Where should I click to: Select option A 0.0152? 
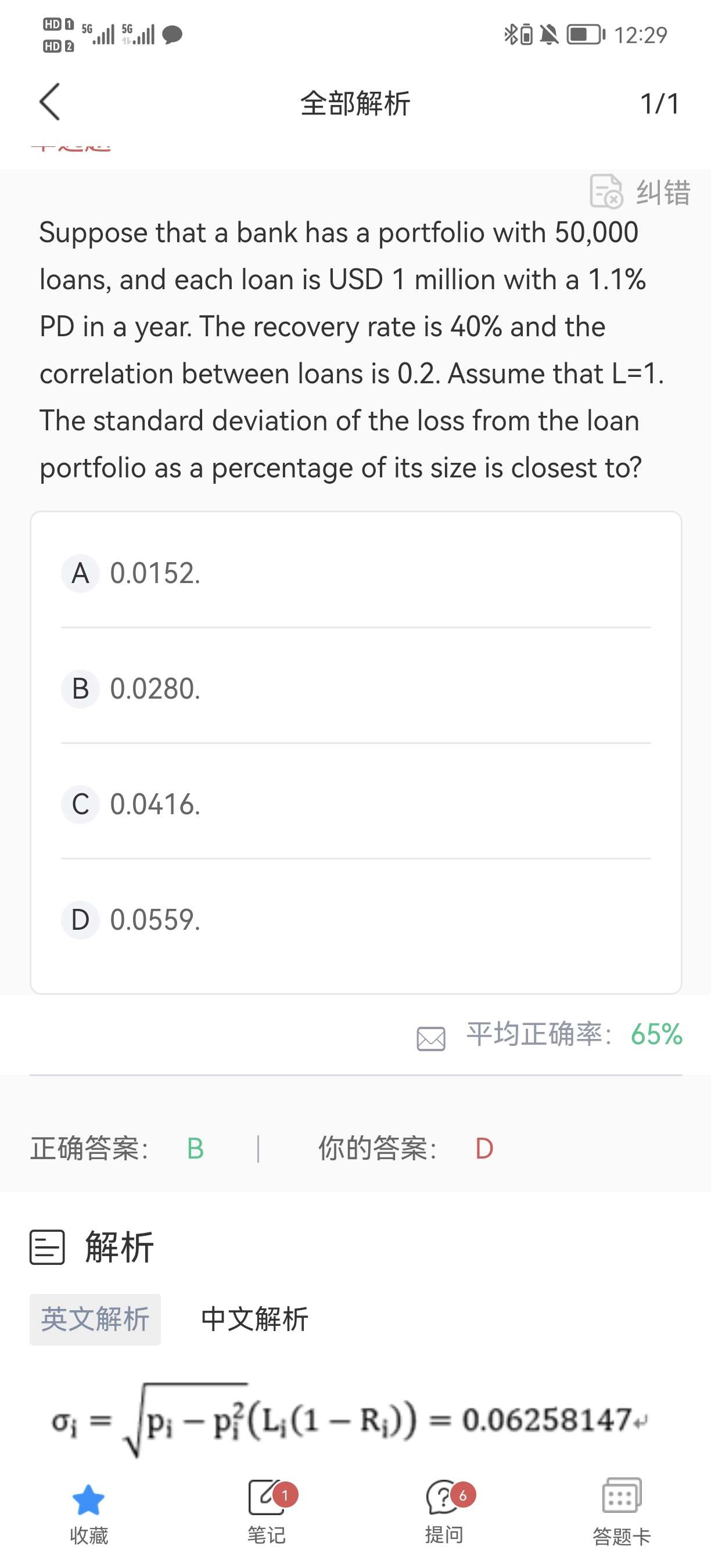tap(155, 573)
